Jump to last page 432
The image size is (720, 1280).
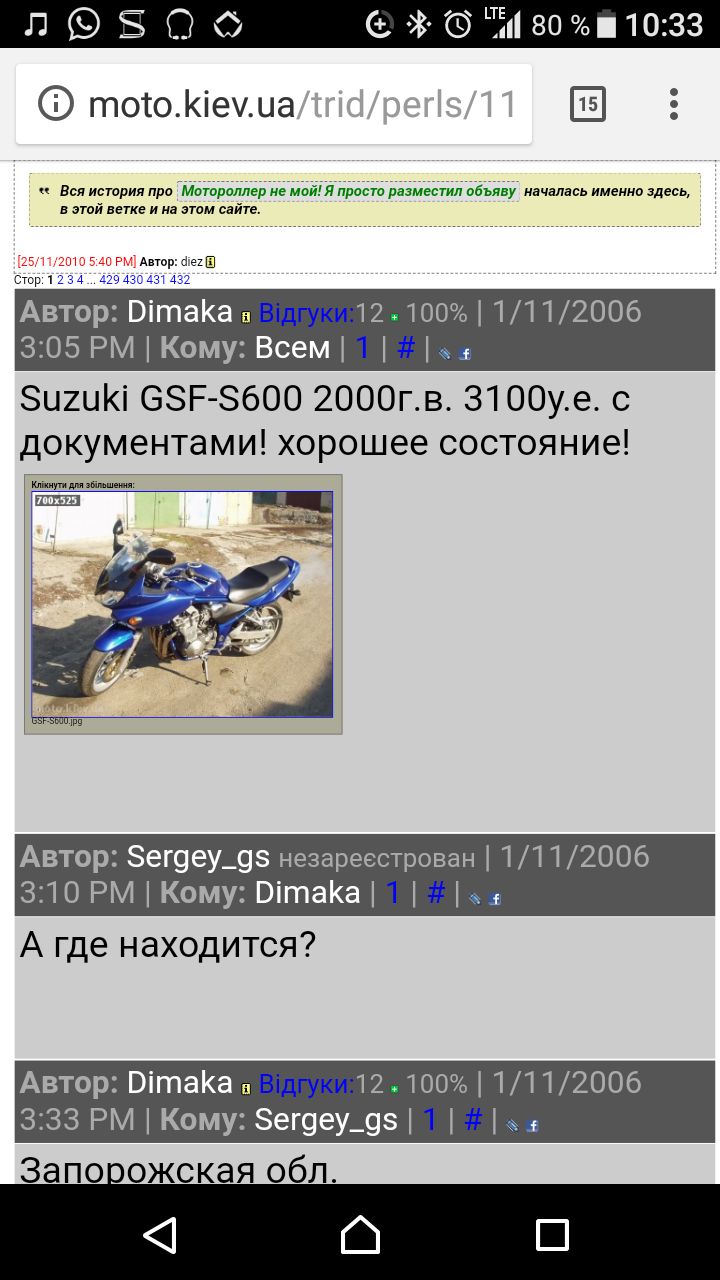(180, 280)
